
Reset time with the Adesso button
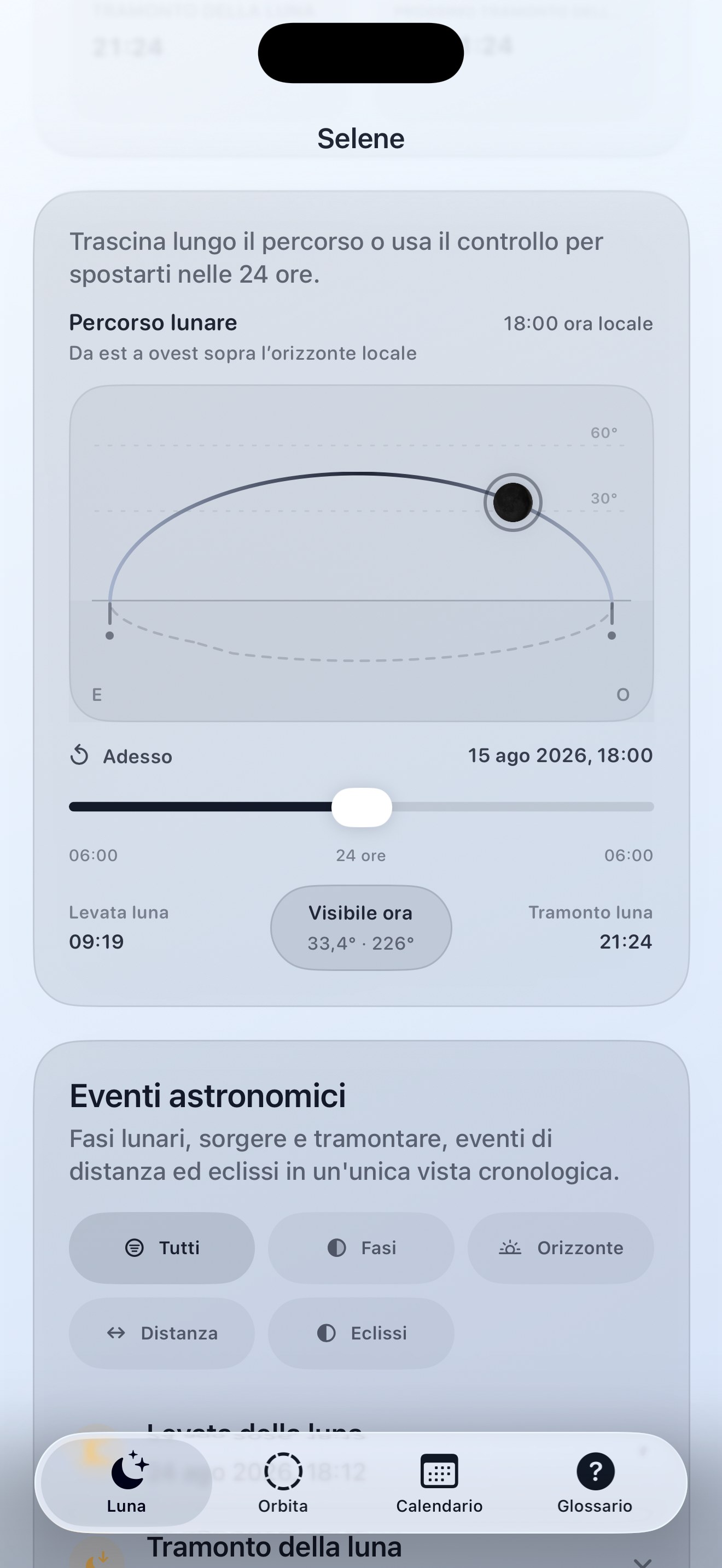coord(121,756)
